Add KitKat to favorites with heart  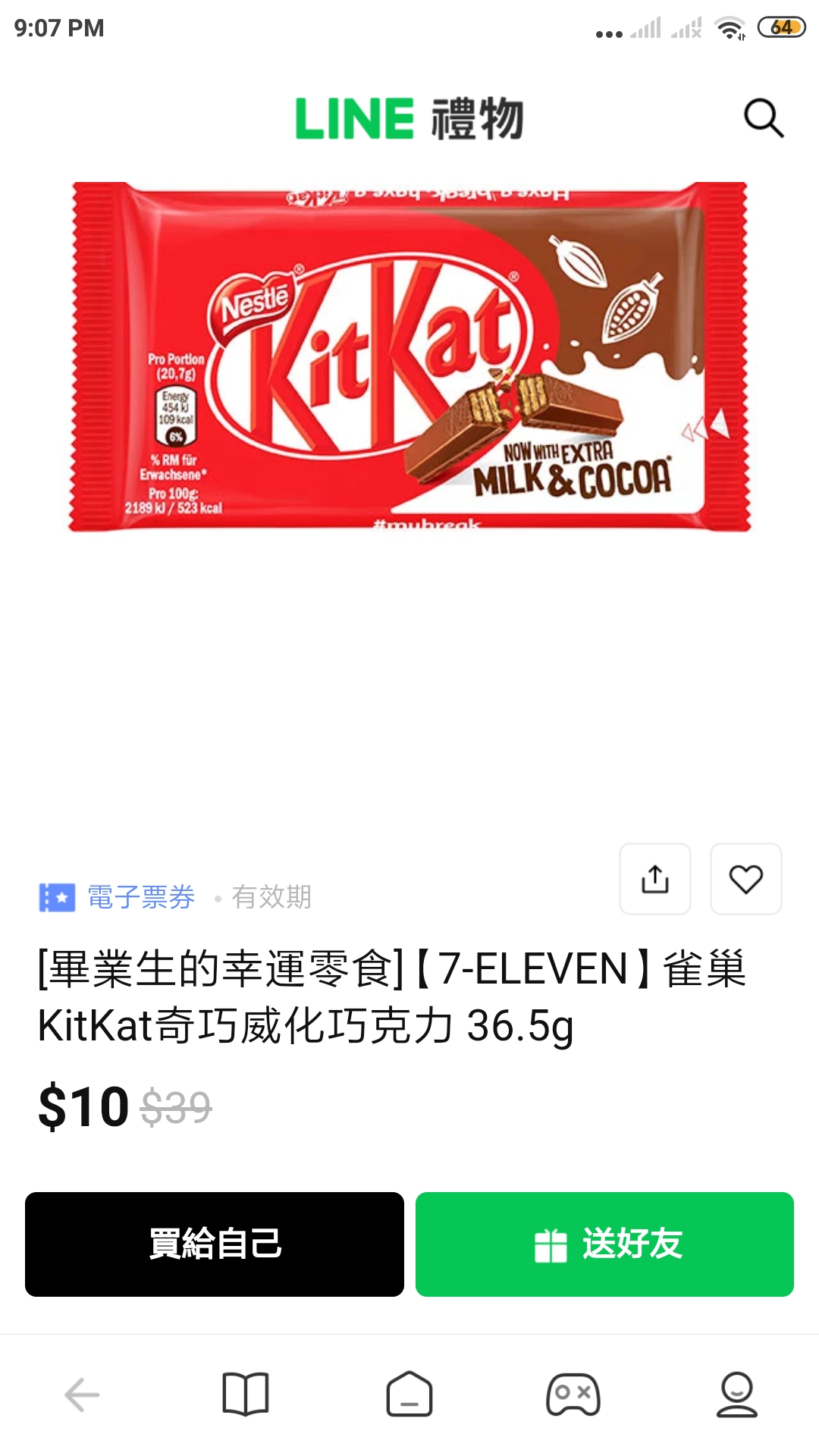click(745, 879)
